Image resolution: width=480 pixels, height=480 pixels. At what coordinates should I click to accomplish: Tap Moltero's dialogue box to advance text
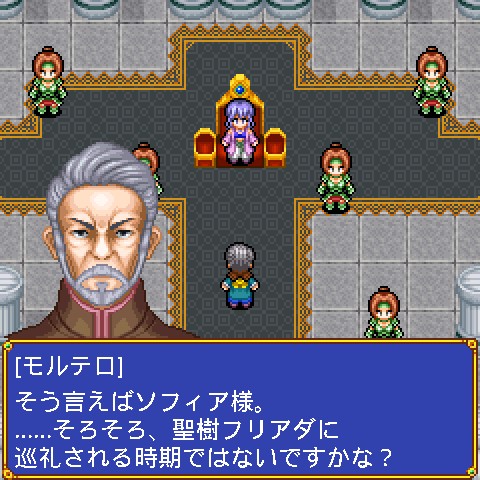(240, 409)
